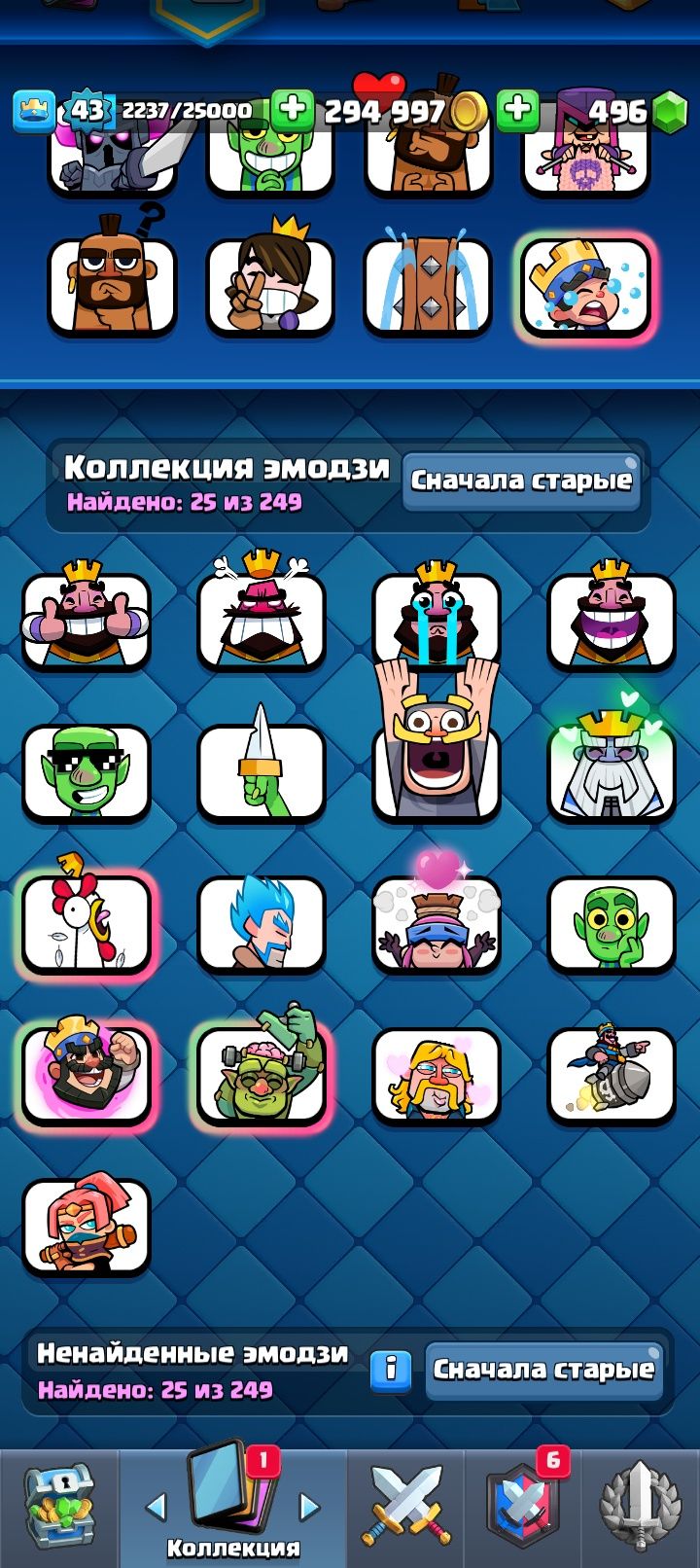Add more gems with the plus button
Screen dimensions: 700x1568
[x=518, y=111]
